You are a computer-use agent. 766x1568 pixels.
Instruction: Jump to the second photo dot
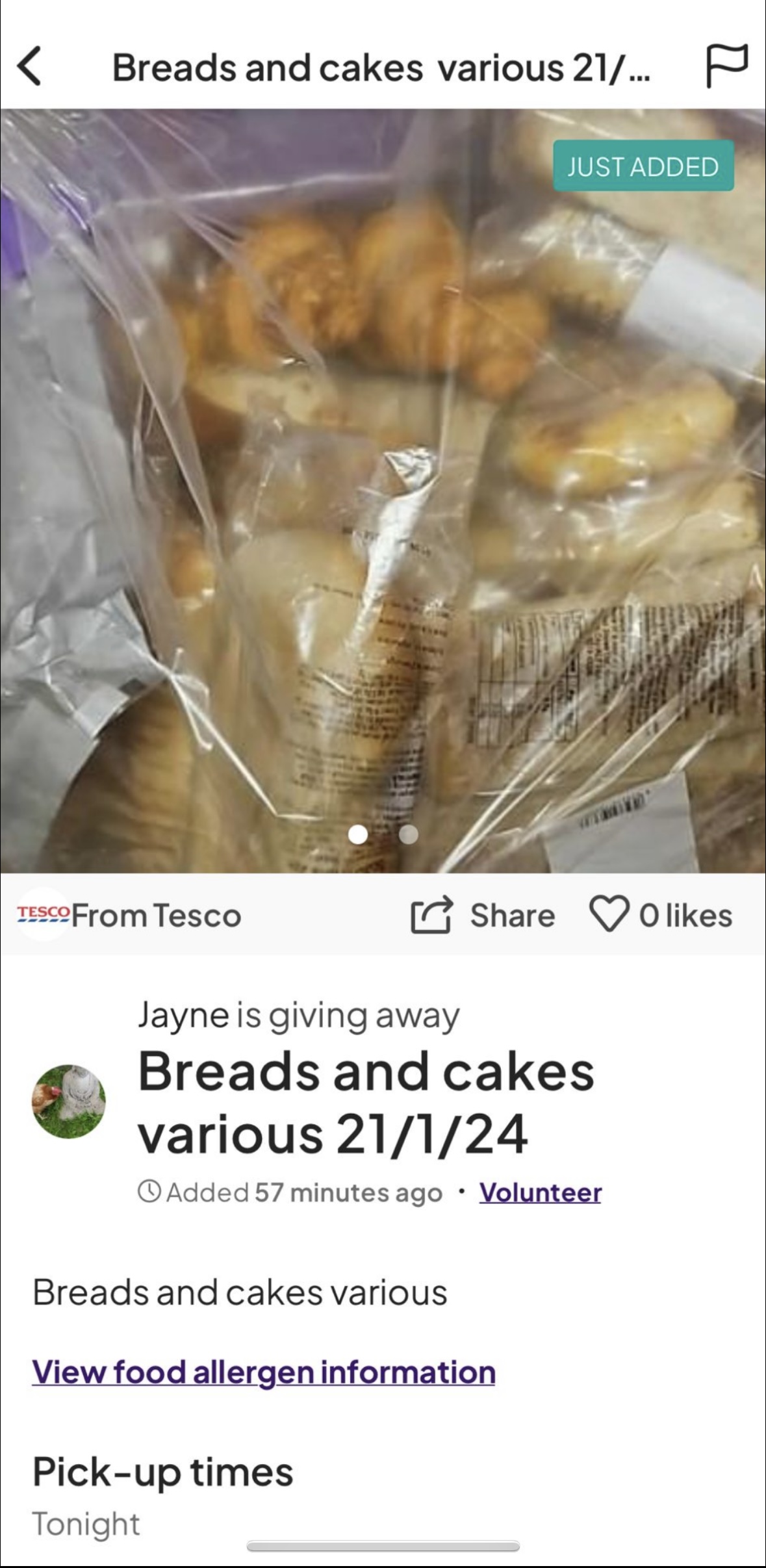(x=408, y=834)
